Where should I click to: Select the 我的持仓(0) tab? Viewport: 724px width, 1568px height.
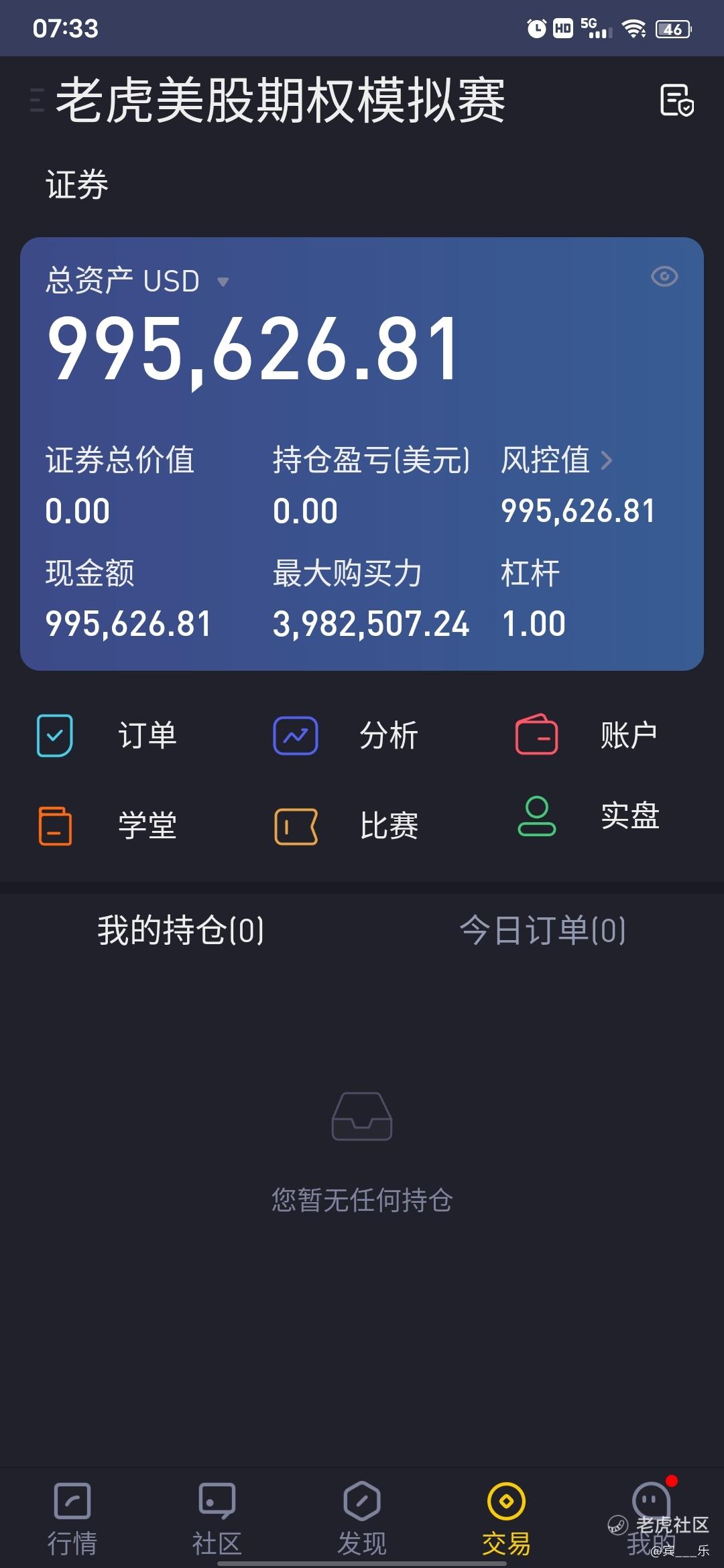coord(181,930)
